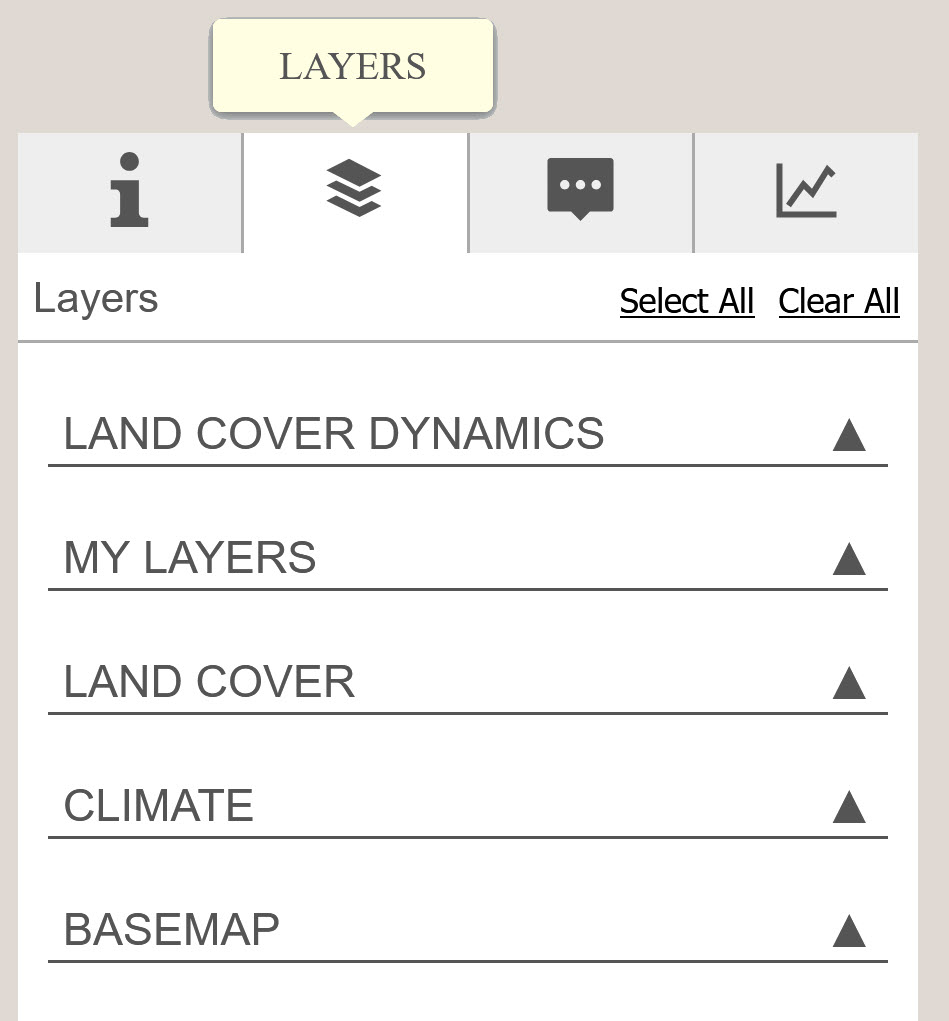This screenshot has width=949, height=1021.
Task: Click the Select All link
Action: point(687,301)
